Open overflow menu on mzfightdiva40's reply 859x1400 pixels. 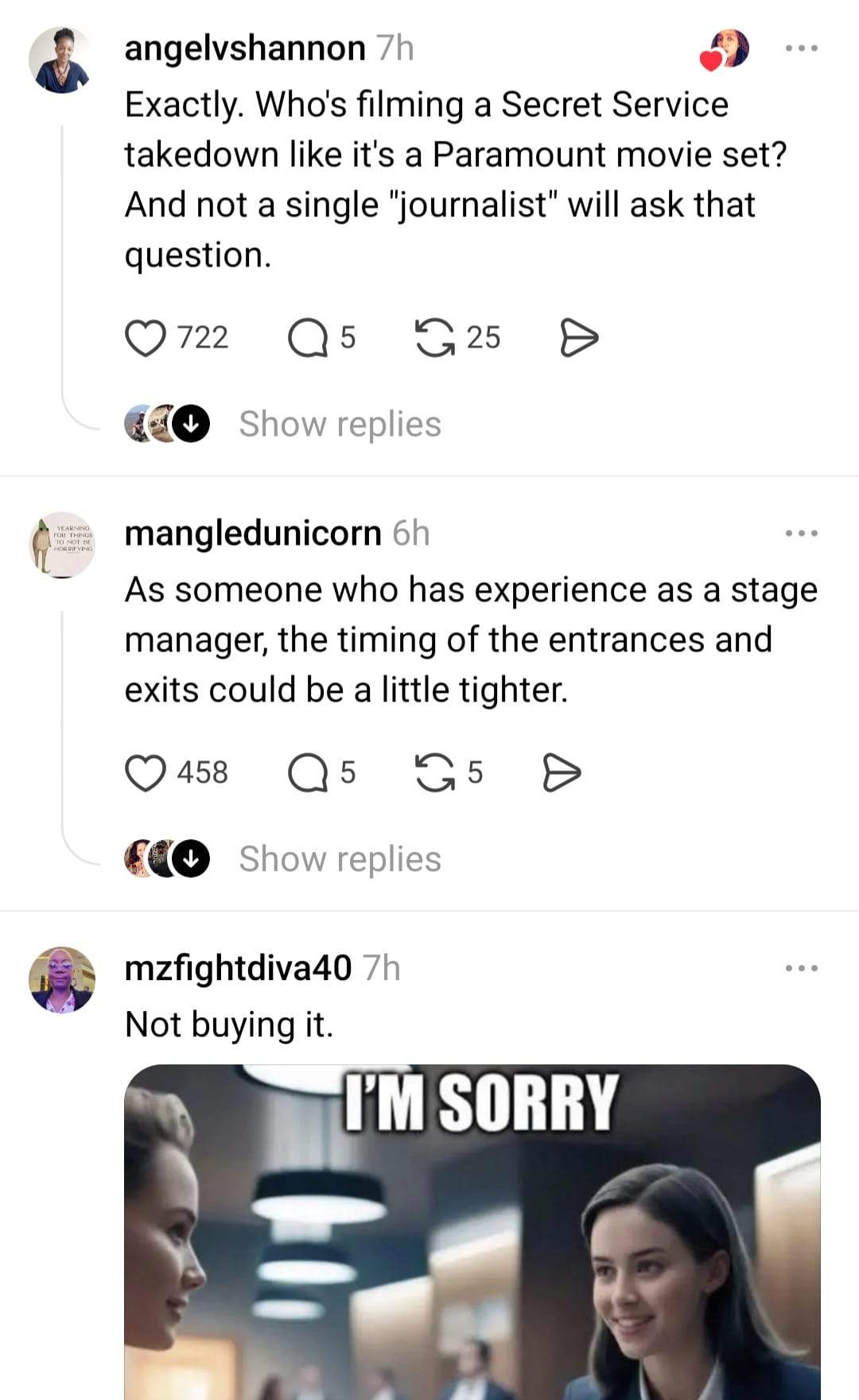(x=801, y=968)
